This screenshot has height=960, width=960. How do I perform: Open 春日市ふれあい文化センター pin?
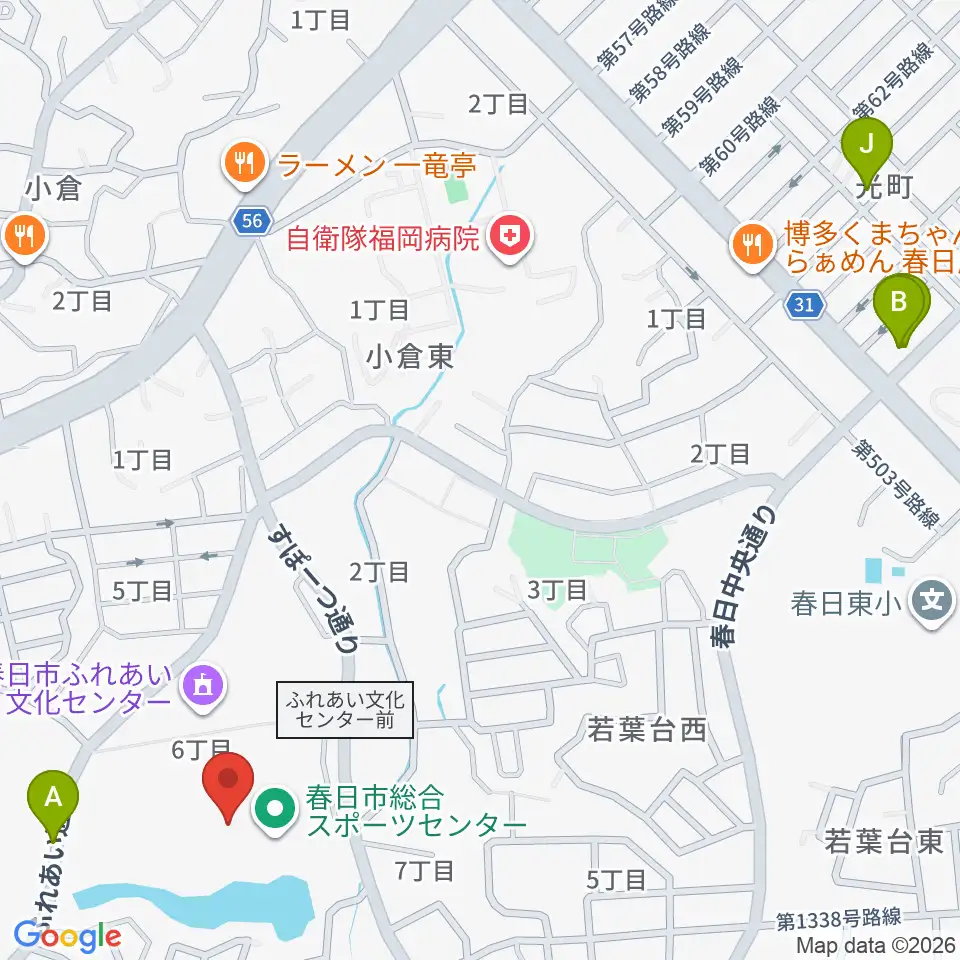[x=203, y=688]
